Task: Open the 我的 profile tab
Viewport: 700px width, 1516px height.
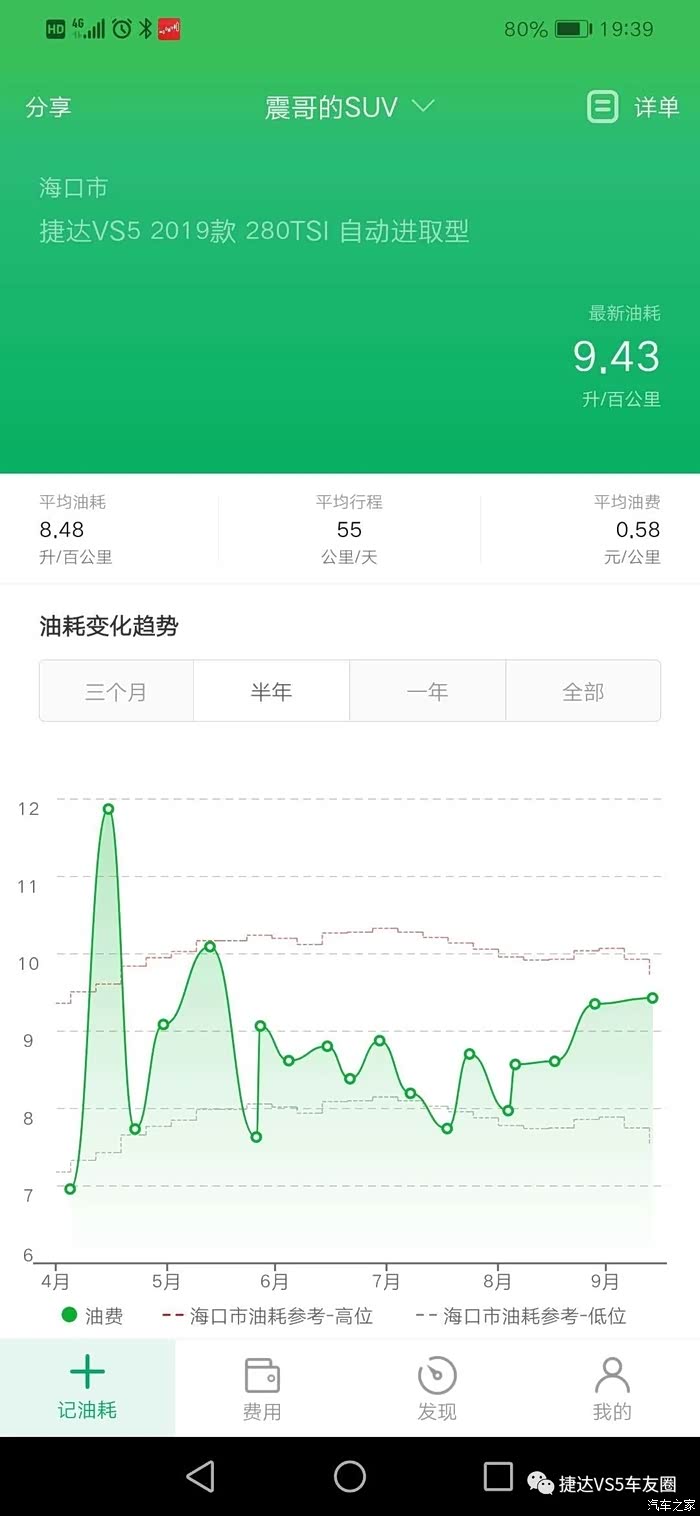Action: (x=612, y=1387)
